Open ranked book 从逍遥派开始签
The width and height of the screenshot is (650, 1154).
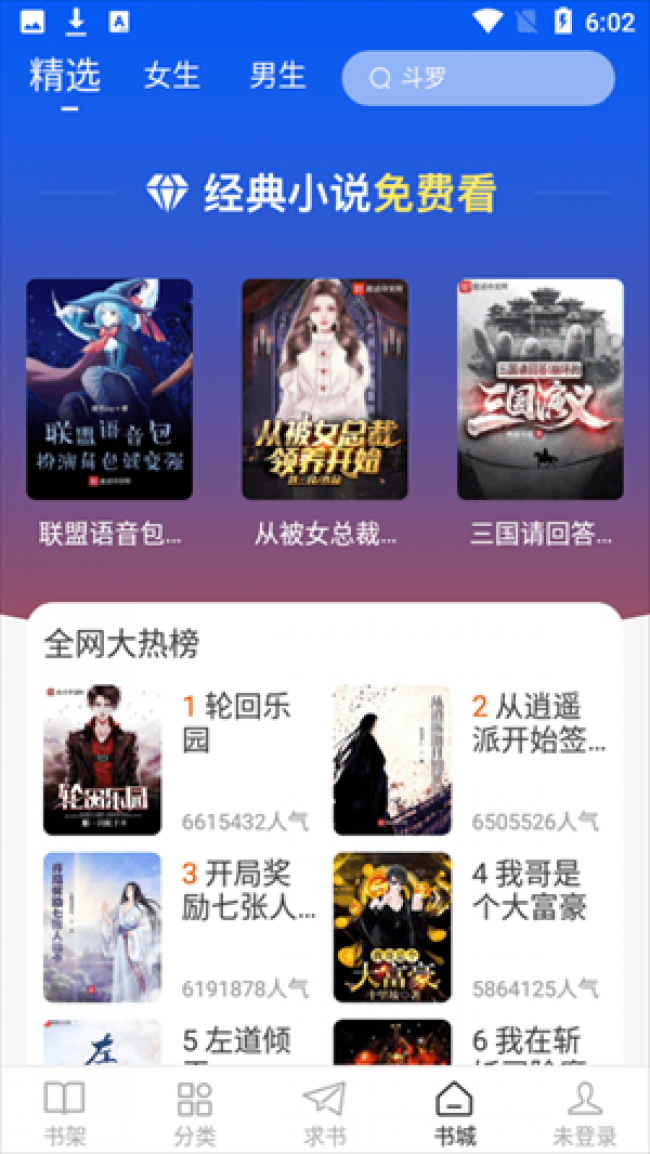point(470,760)
